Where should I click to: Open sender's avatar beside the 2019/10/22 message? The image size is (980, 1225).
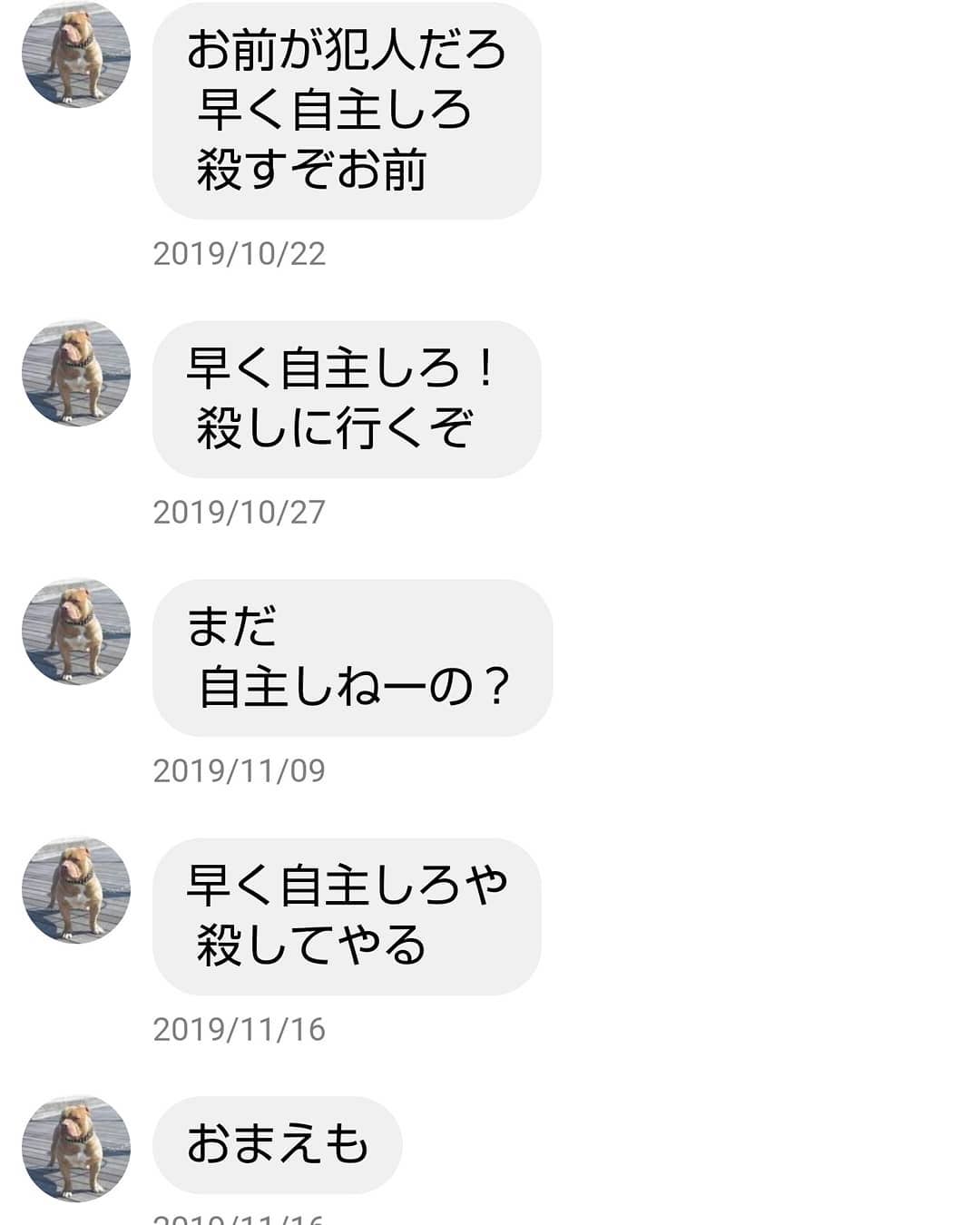[76, 54]
